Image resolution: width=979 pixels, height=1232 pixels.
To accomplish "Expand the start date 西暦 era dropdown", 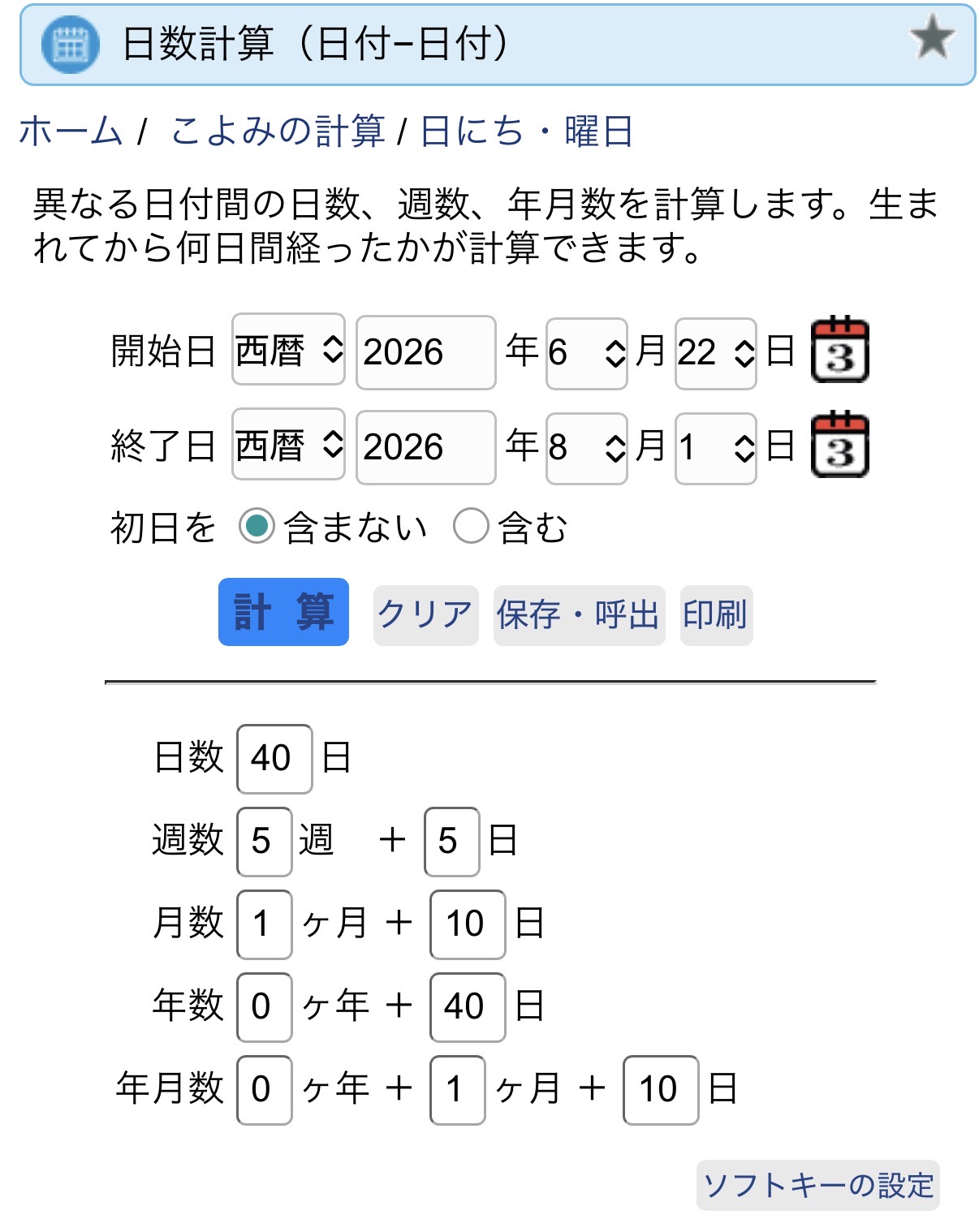I will pyautogui.click(x=288, y=350).
